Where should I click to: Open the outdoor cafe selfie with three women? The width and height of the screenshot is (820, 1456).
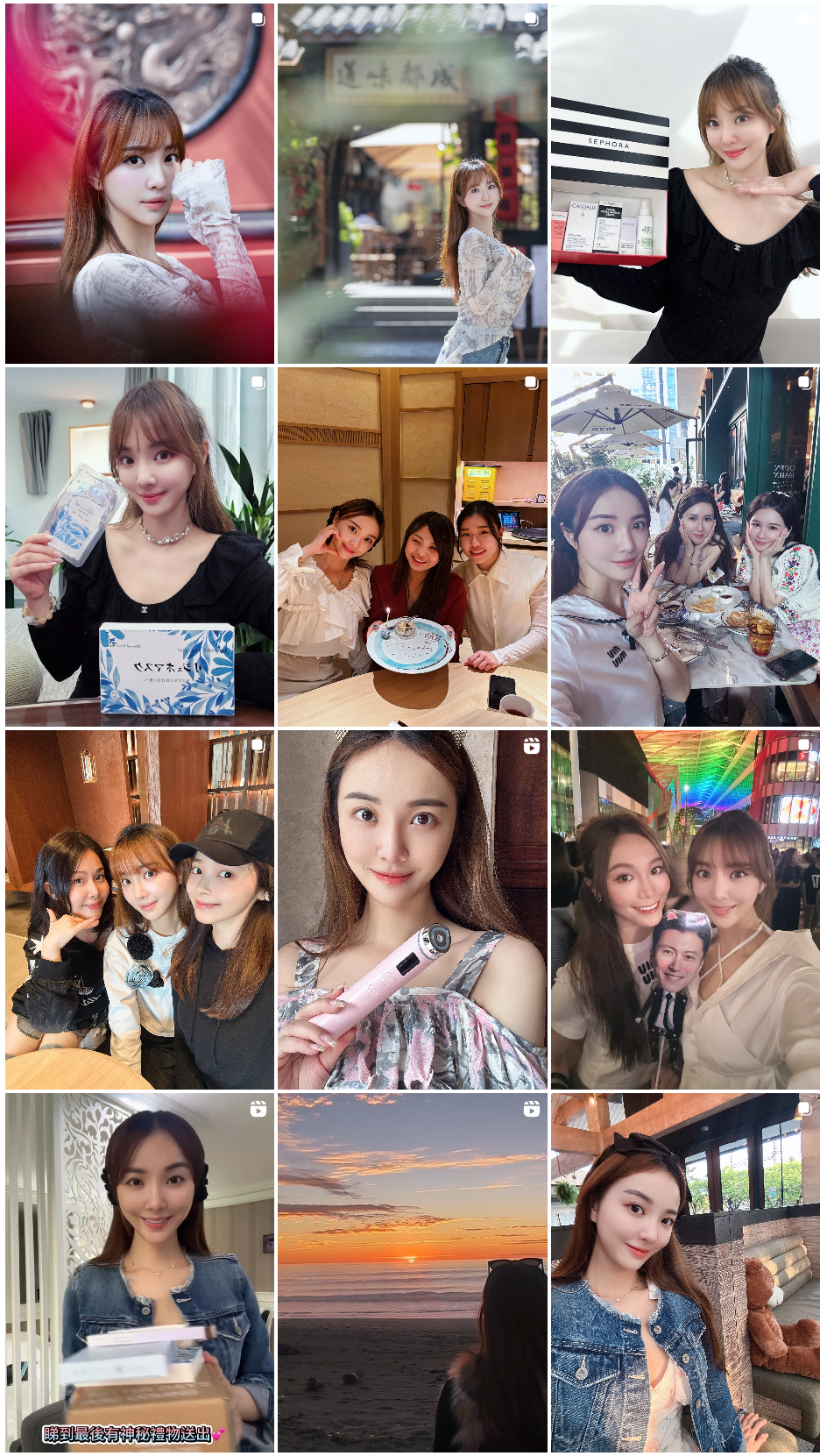click(x=685, y=546)
